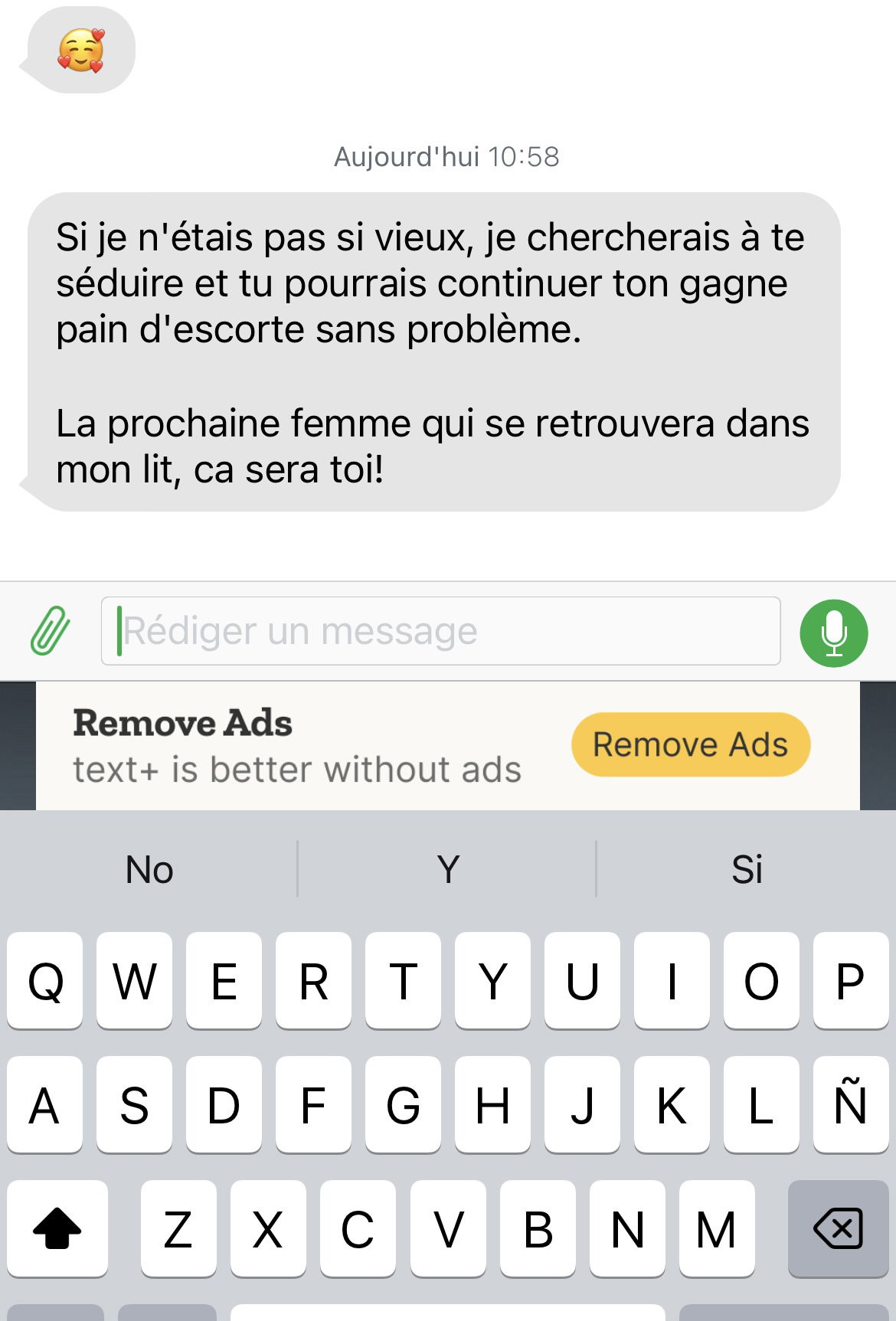Tap the paperclip attachment icon
Viewport: 896px width, 1321px height.
pos(51,631)
